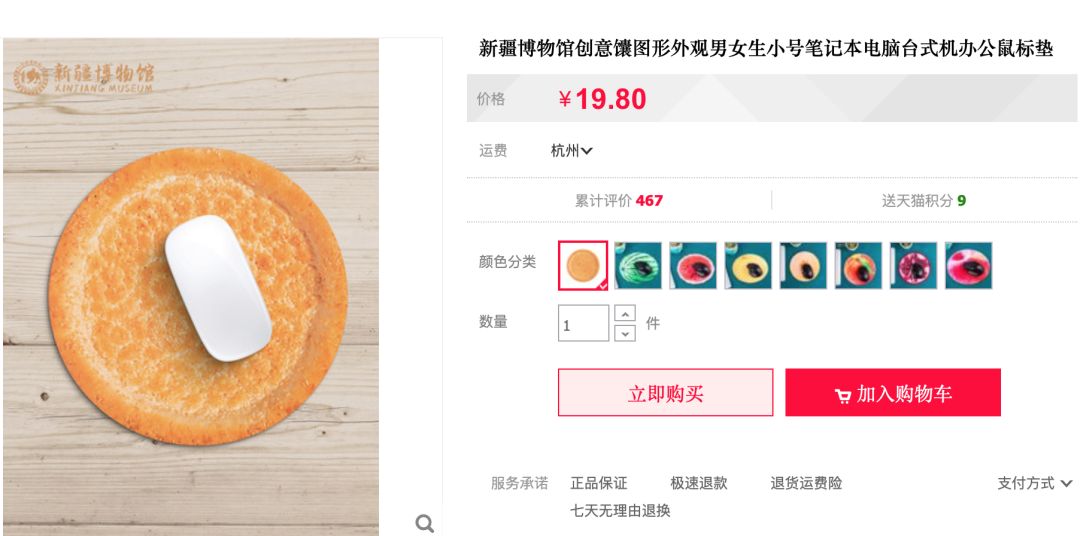Add item with 加入购物车
1080x536 pixels.
click(892, 393)
